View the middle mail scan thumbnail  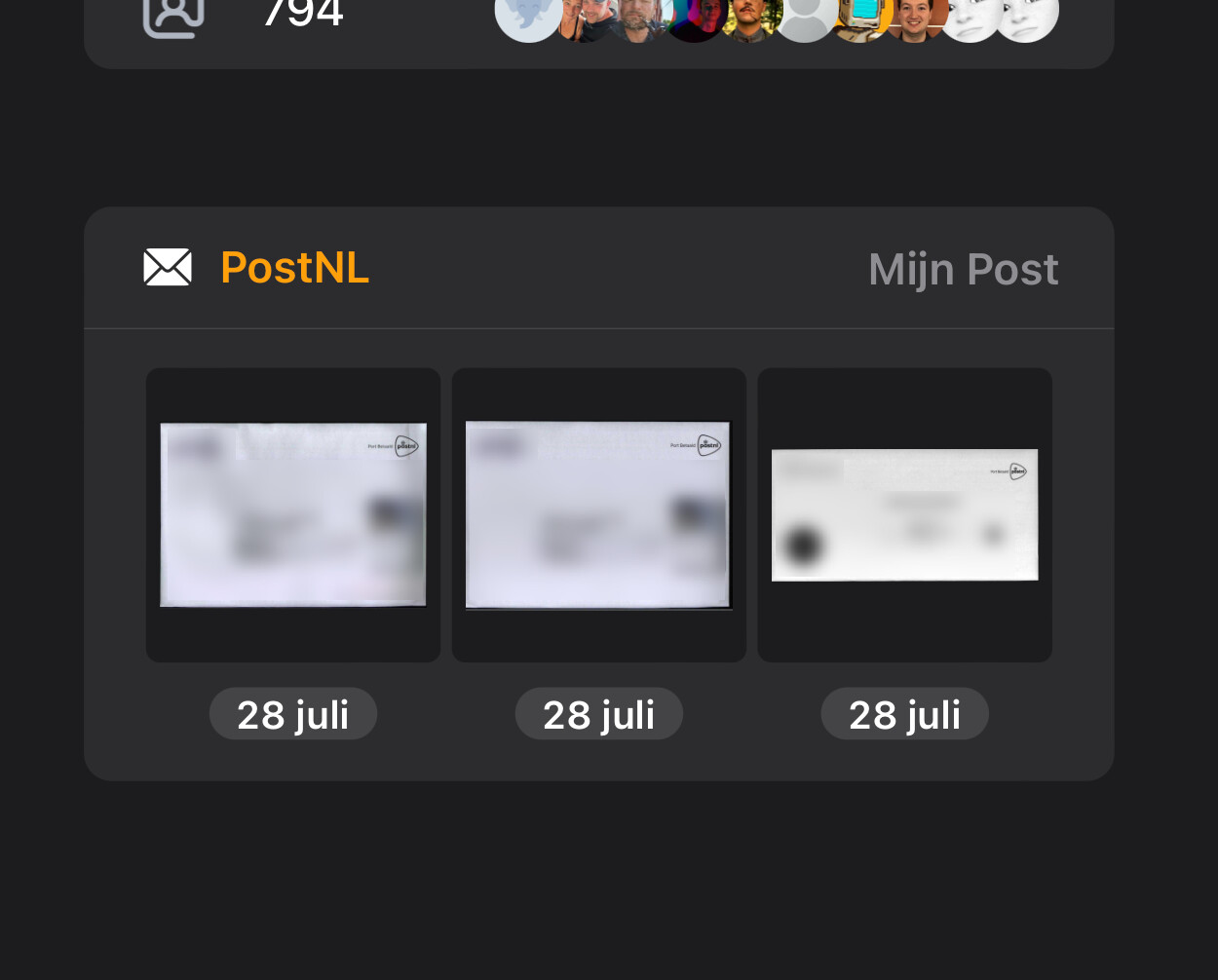click(598, 514)
